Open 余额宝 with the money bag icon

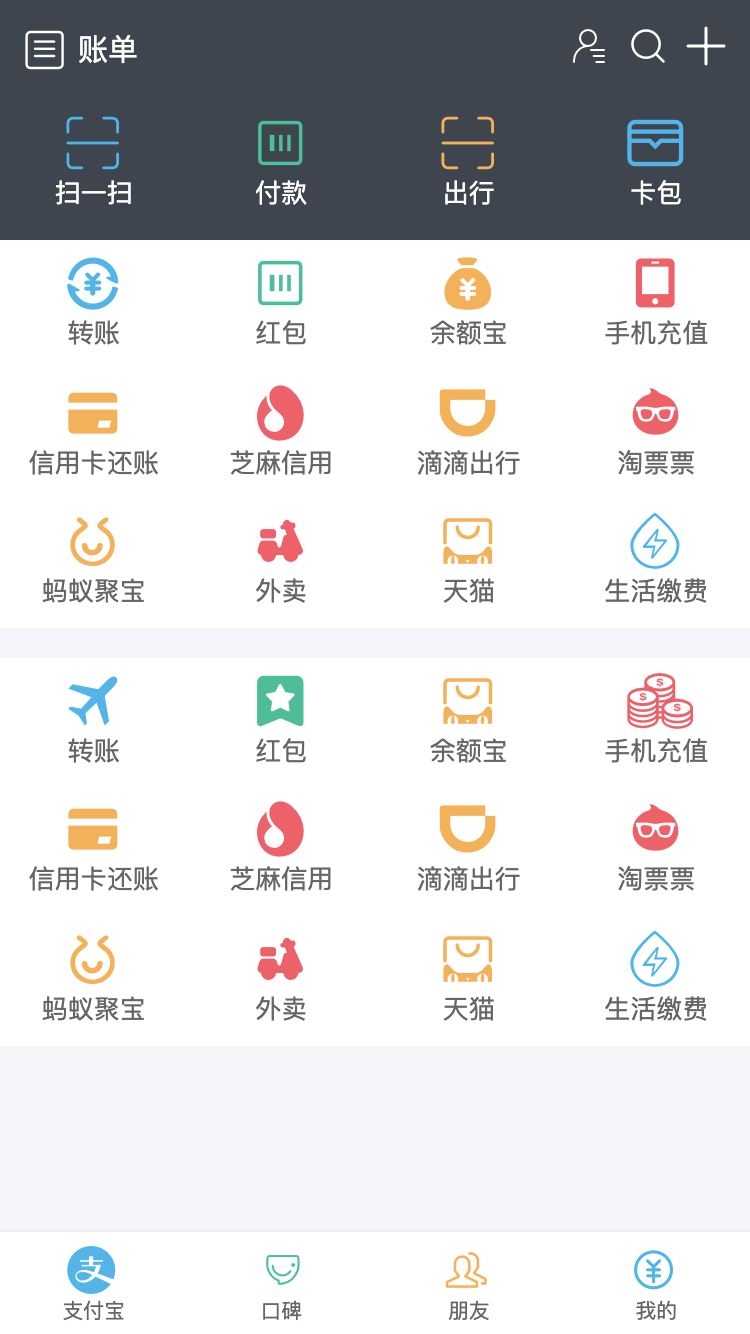468,302
